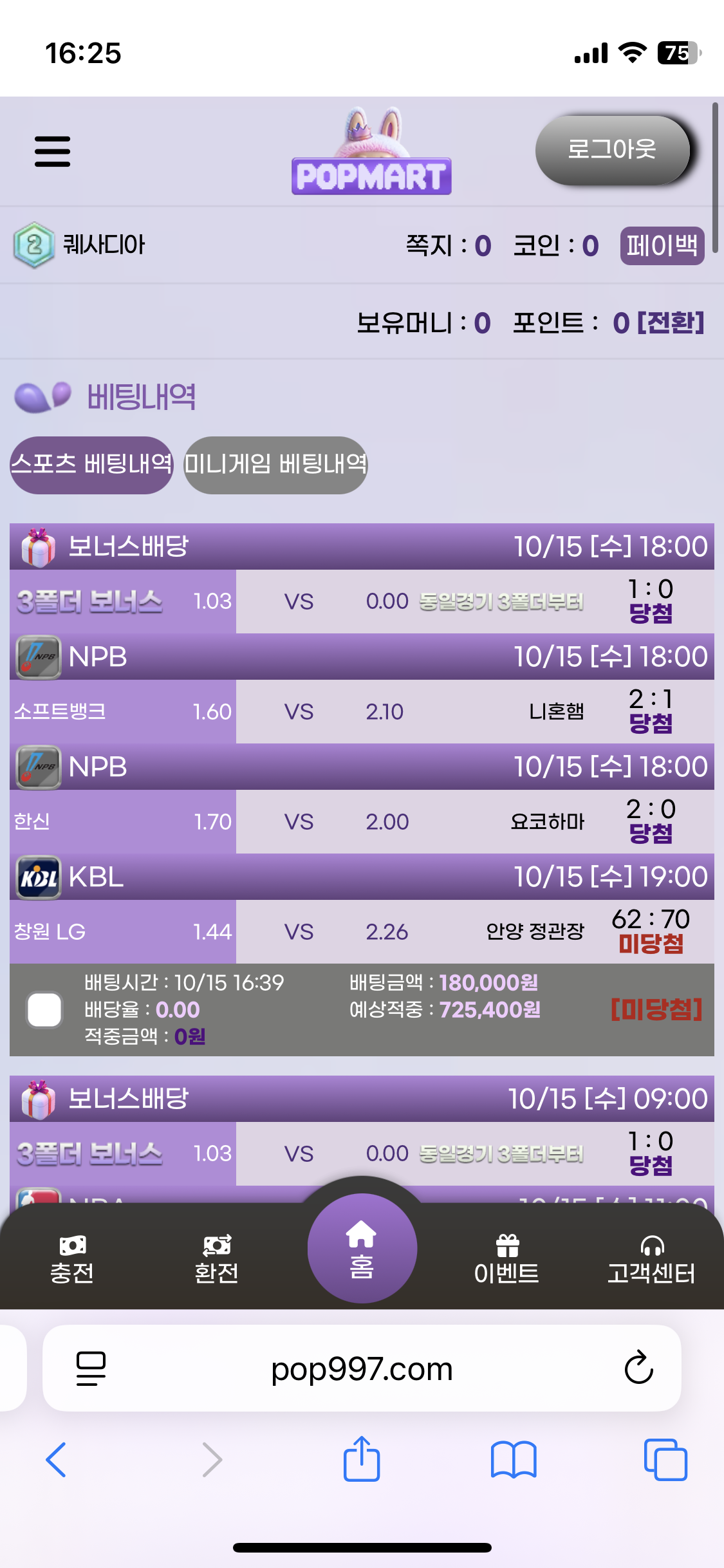Share this page from Safari toolbar

(362, 1459)
